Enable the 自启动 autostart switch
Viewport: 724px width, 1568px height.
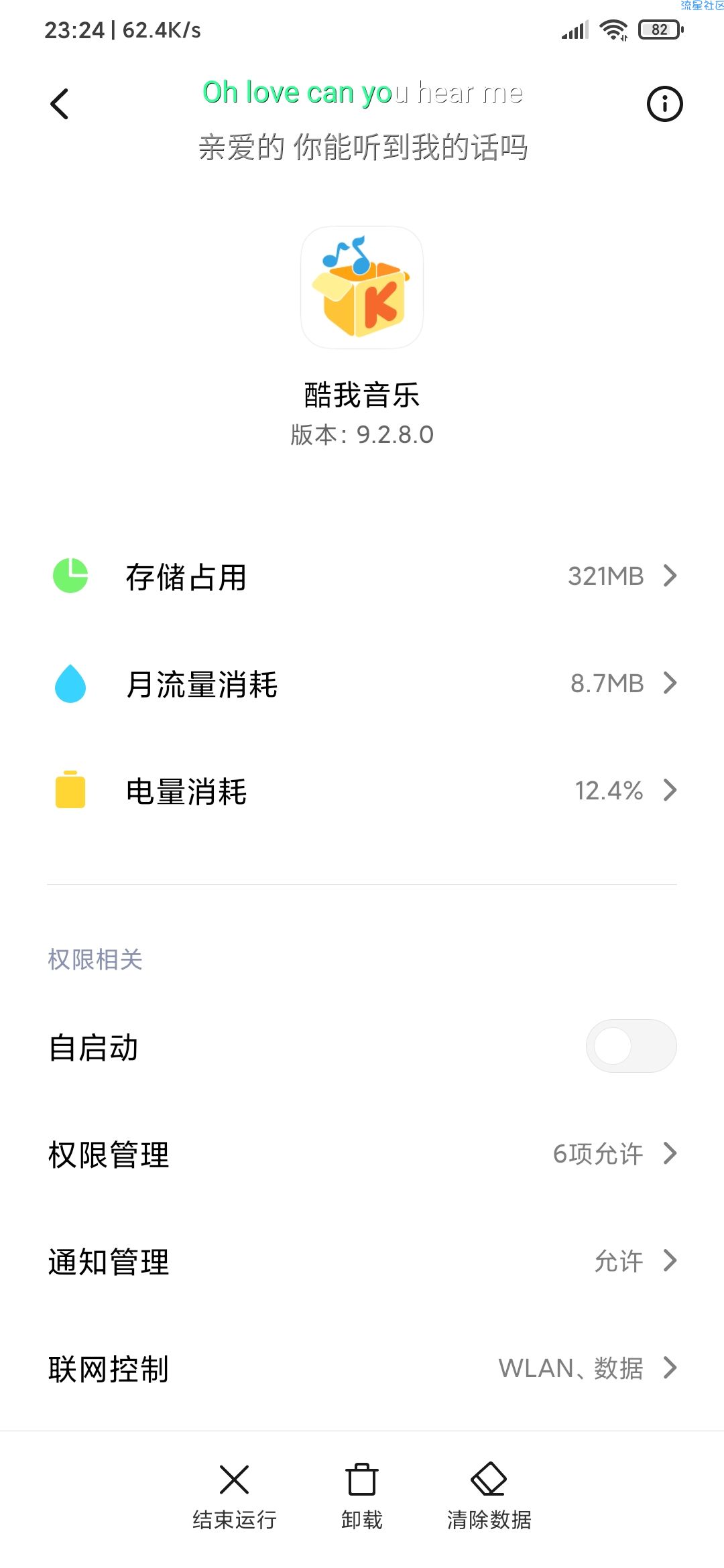tap(631, 1046)
